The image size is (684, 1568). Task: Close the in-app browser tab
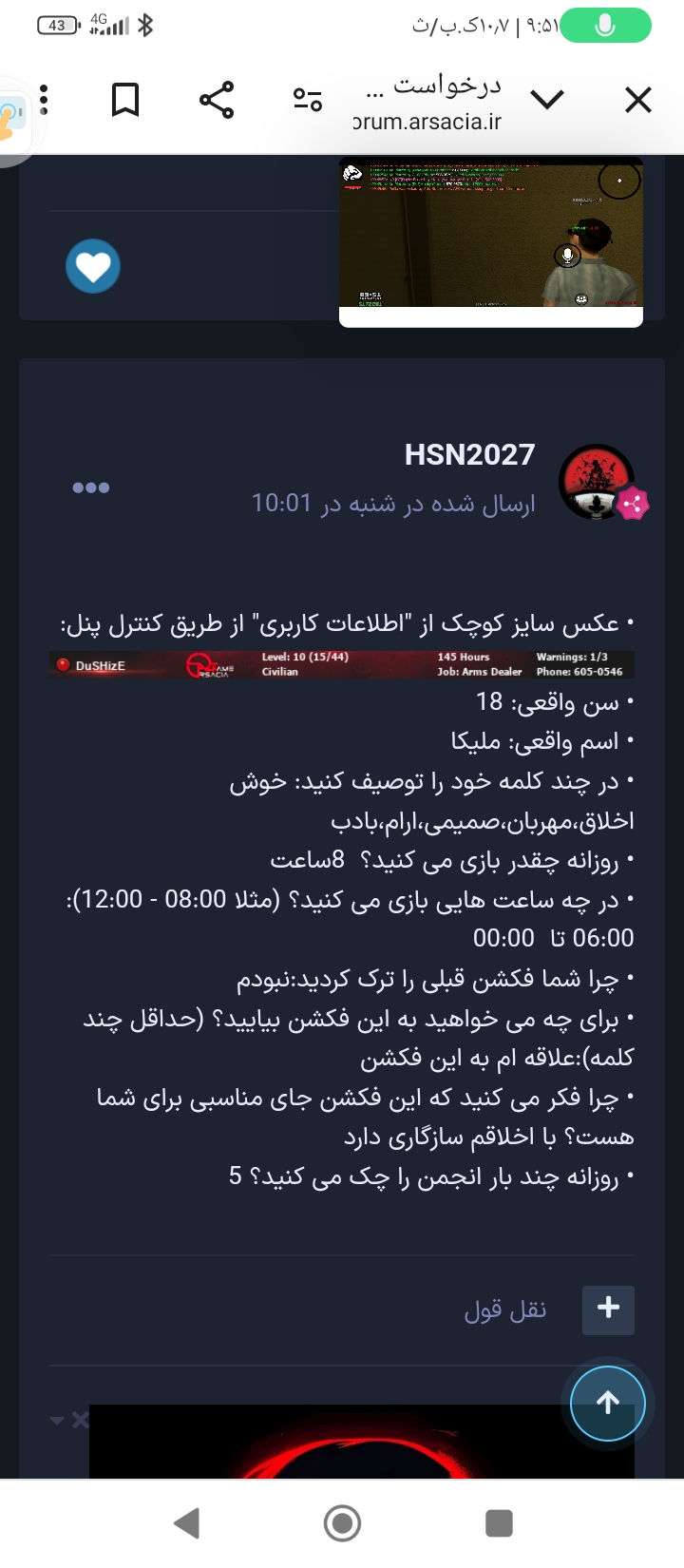point(638,100)
